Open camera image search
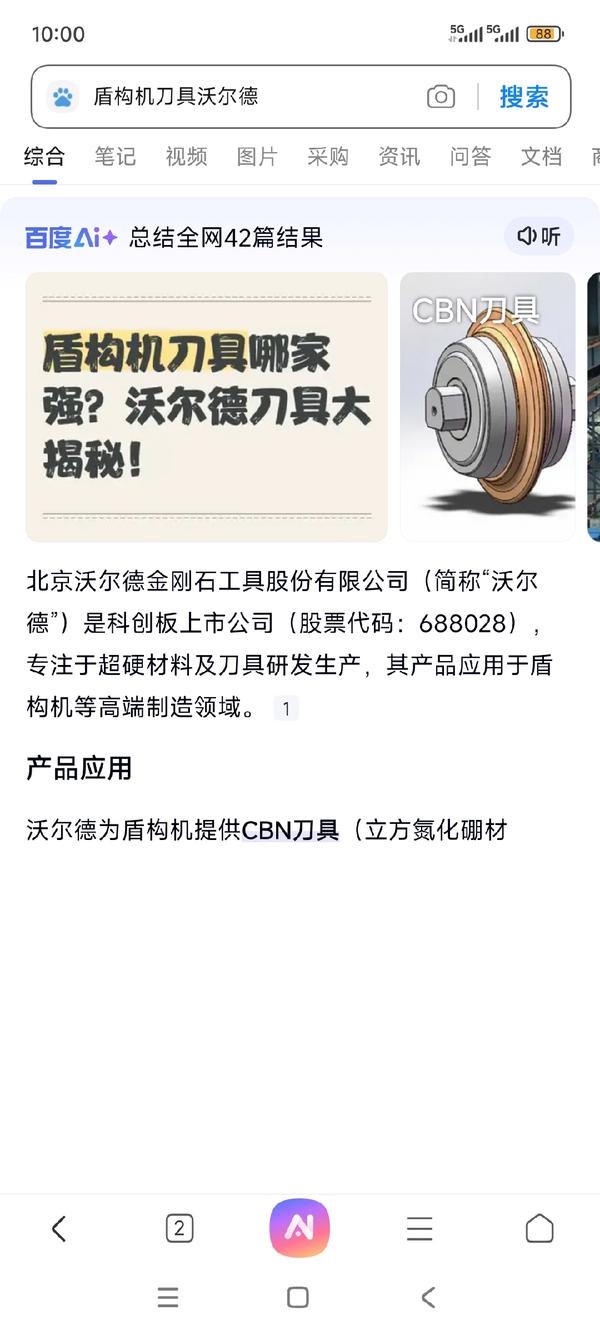Screen dimensions: 600x1335 click(440, 97)
